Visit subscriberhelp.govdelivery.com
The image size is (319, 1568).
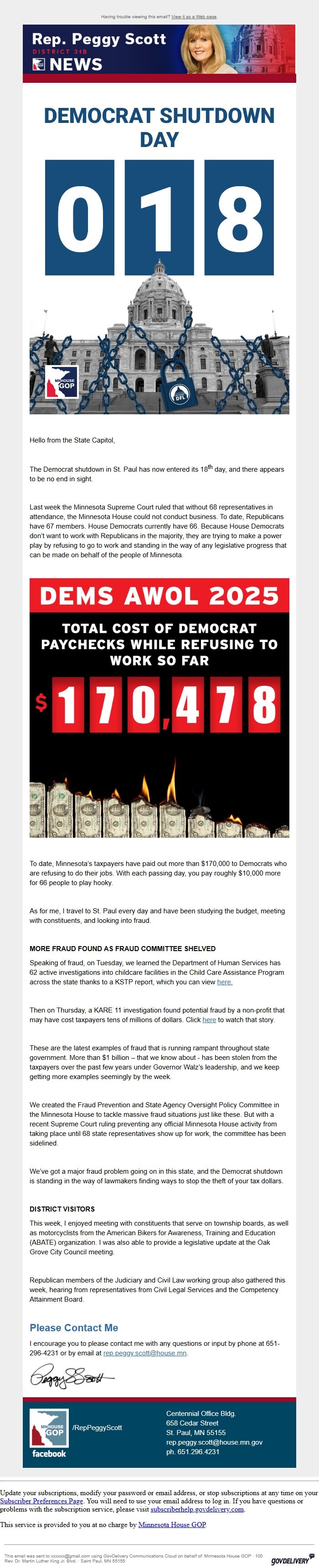pyautogui.click(x=196, y=1509)
